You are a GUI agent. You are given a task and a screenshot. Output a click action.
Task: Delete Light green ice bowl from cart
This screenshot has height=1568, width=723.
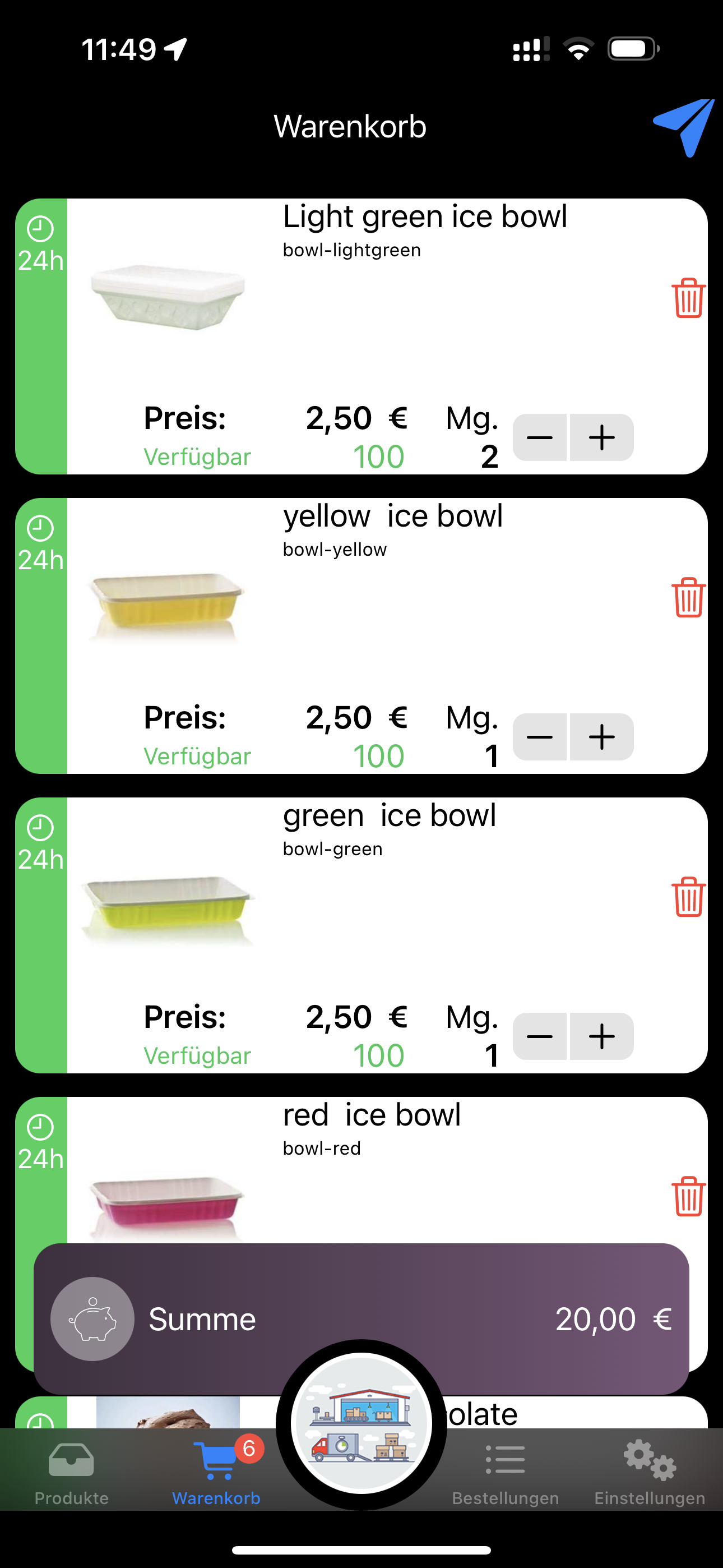[688, 298]
